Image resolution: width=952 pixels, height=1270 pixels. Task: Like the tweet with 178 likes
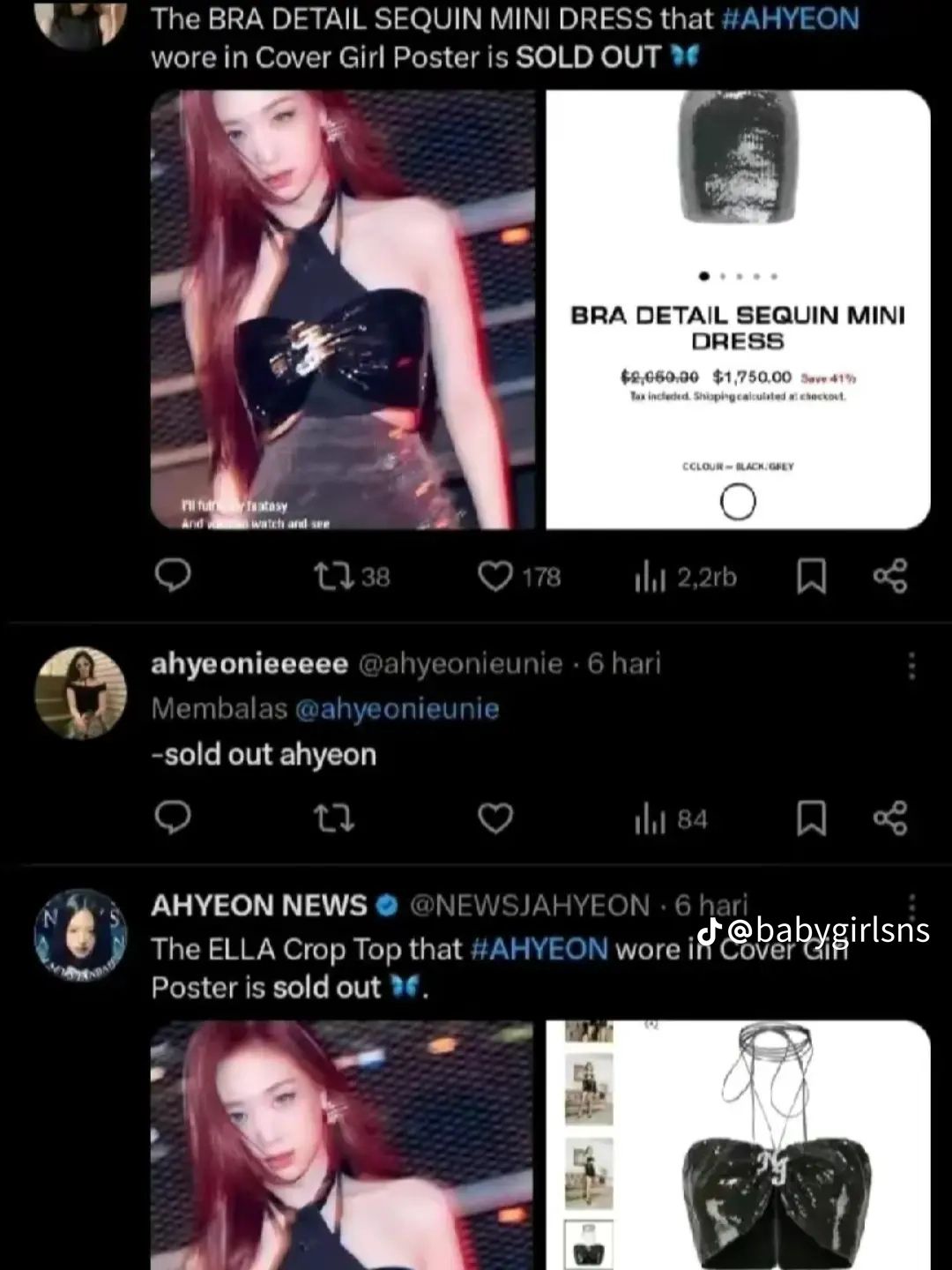[x=495, y=577]
